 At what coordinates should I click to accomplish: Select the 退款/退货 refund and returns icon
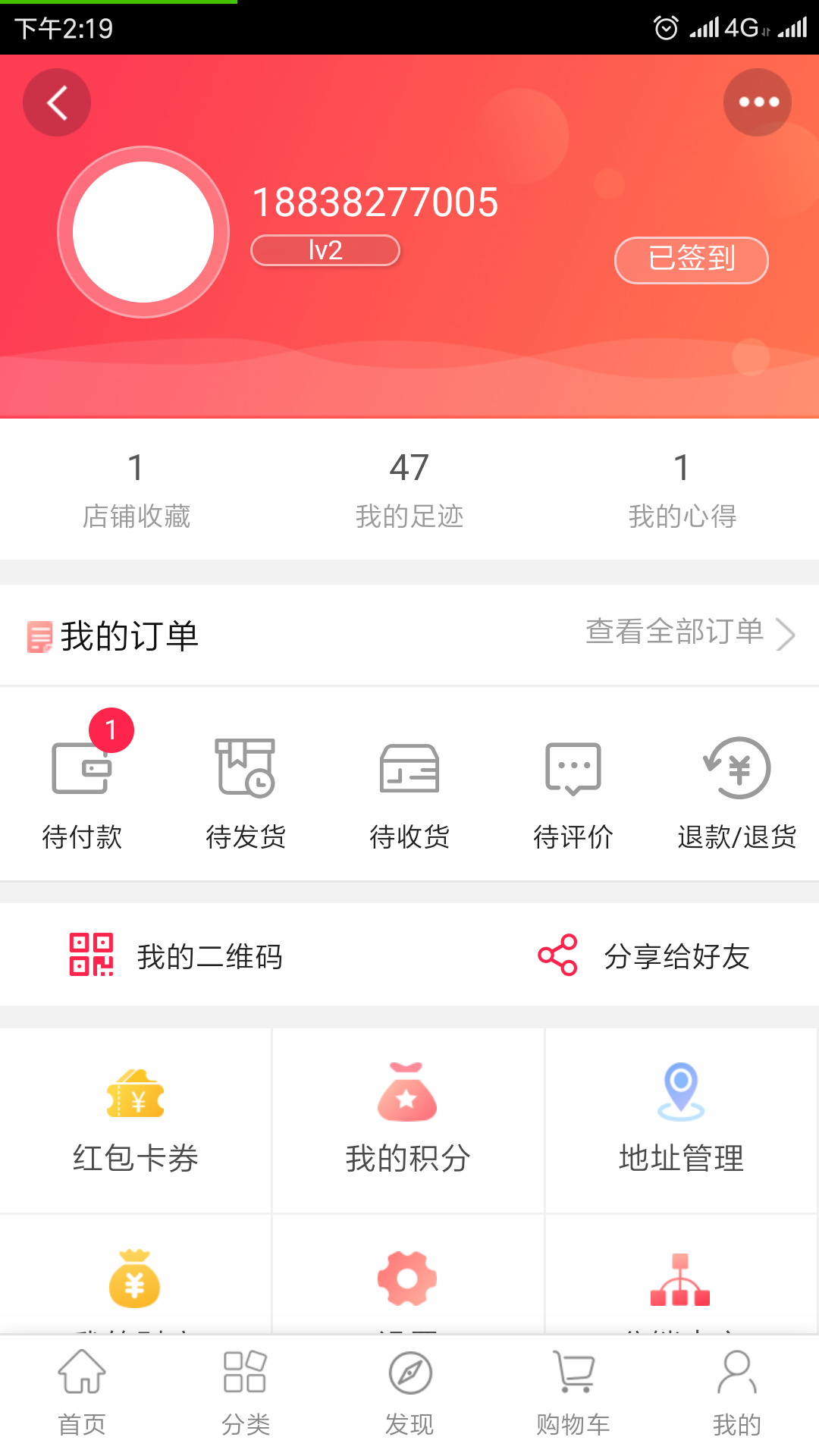(736, 789)
